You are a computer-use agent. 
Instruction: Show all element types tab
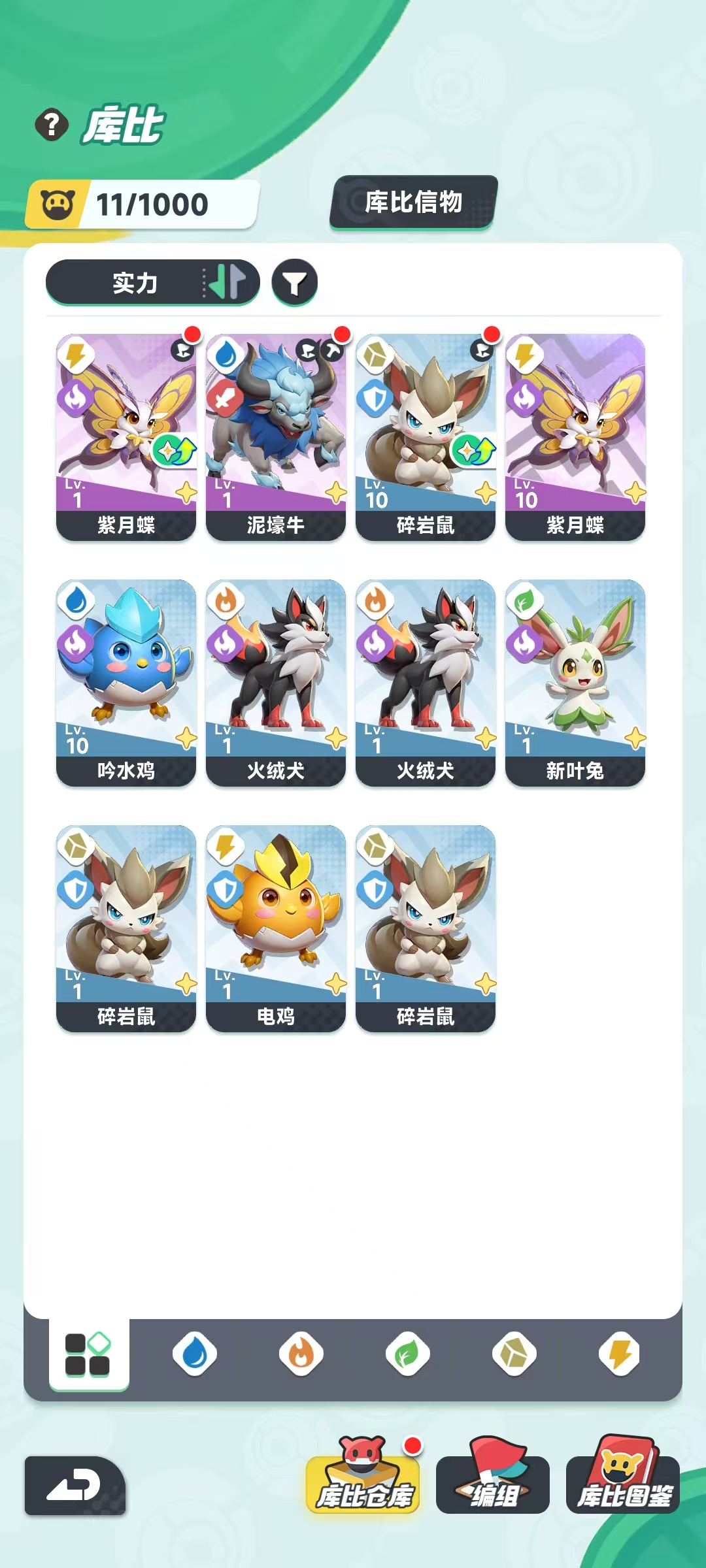(x=88, y=1354)
